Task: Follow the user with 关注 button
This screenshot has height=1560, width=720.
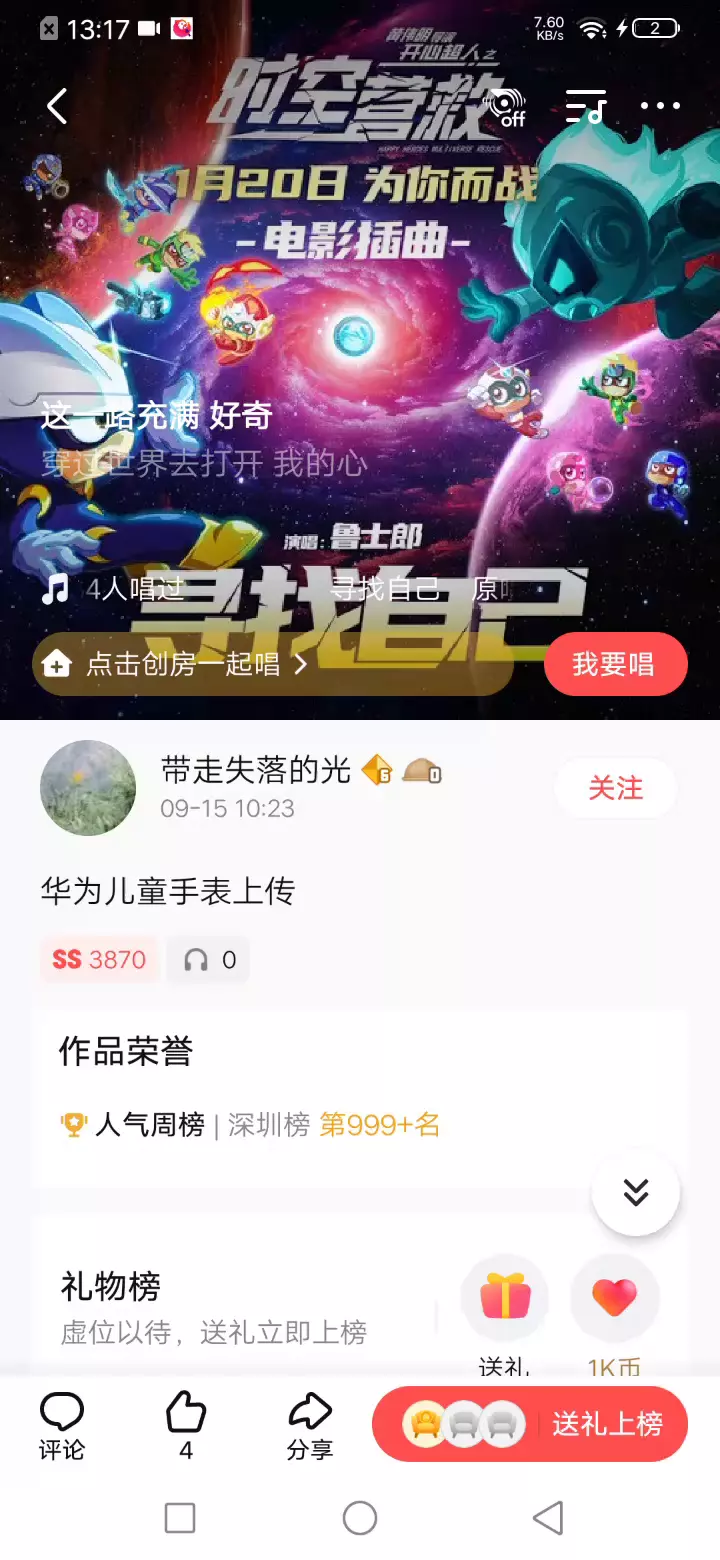Action: (x=615, y=788)
